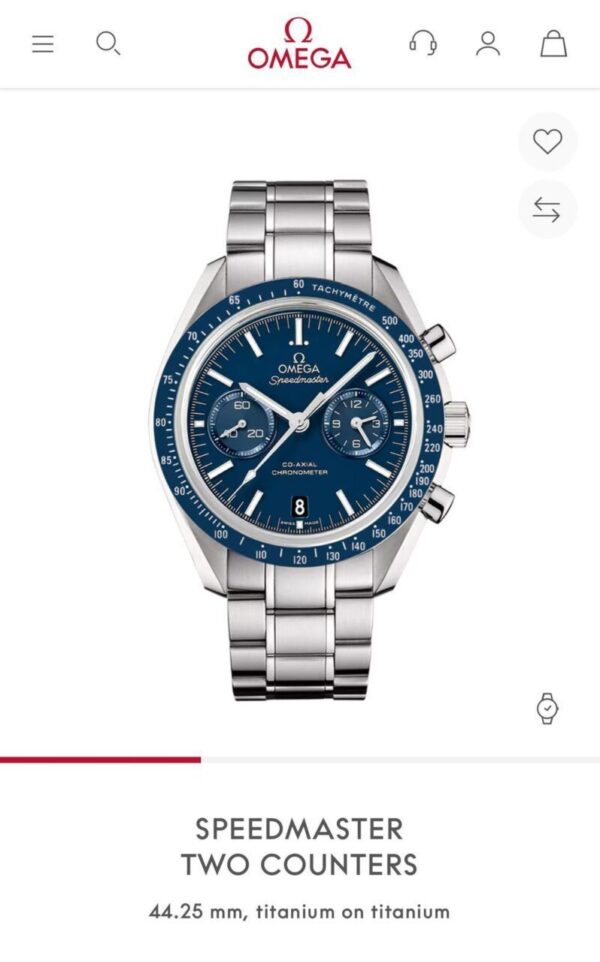Open the hamburger menu
Viewport: 600px width, 962px height.
[x=43, y=44]
